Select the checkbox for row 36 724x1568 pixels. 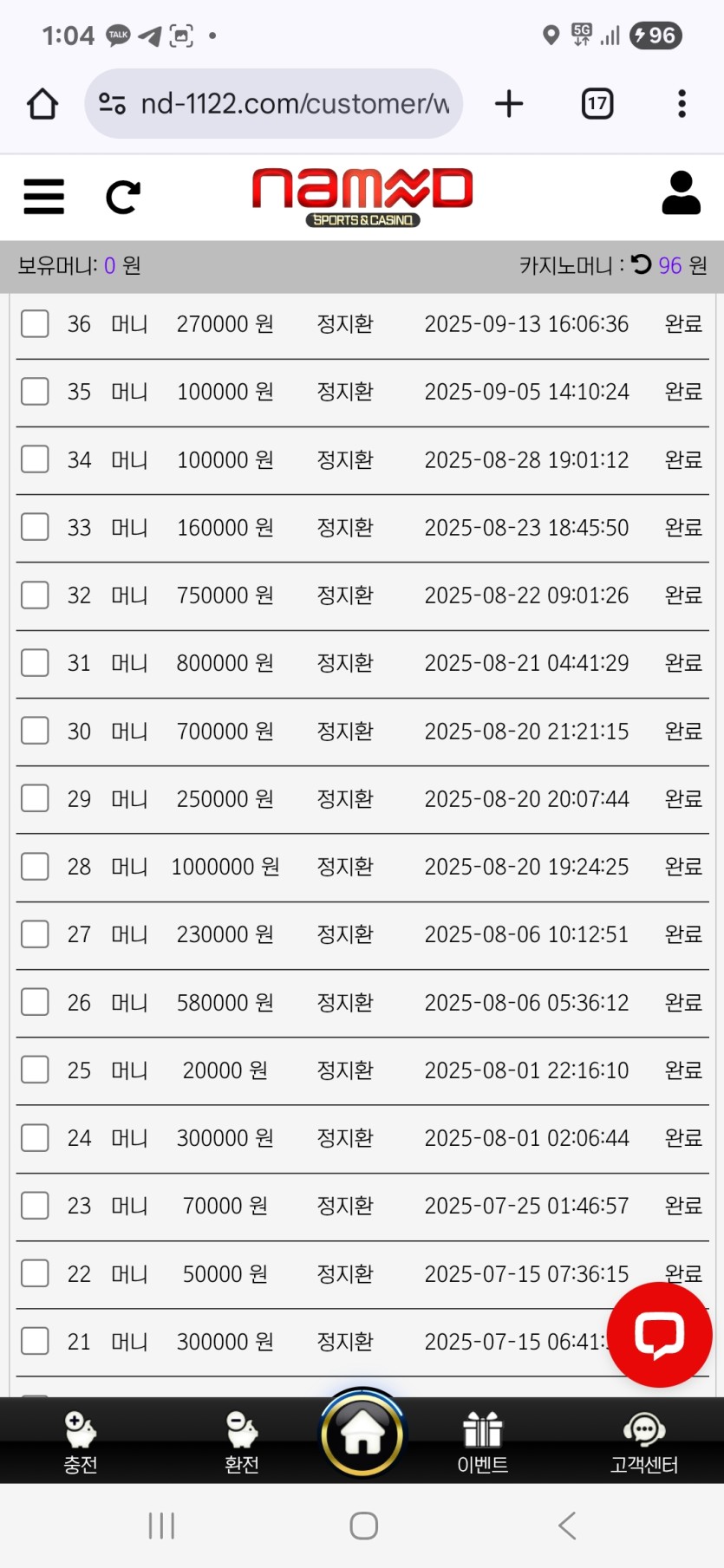pyautogui.click(x=35, y=323)
